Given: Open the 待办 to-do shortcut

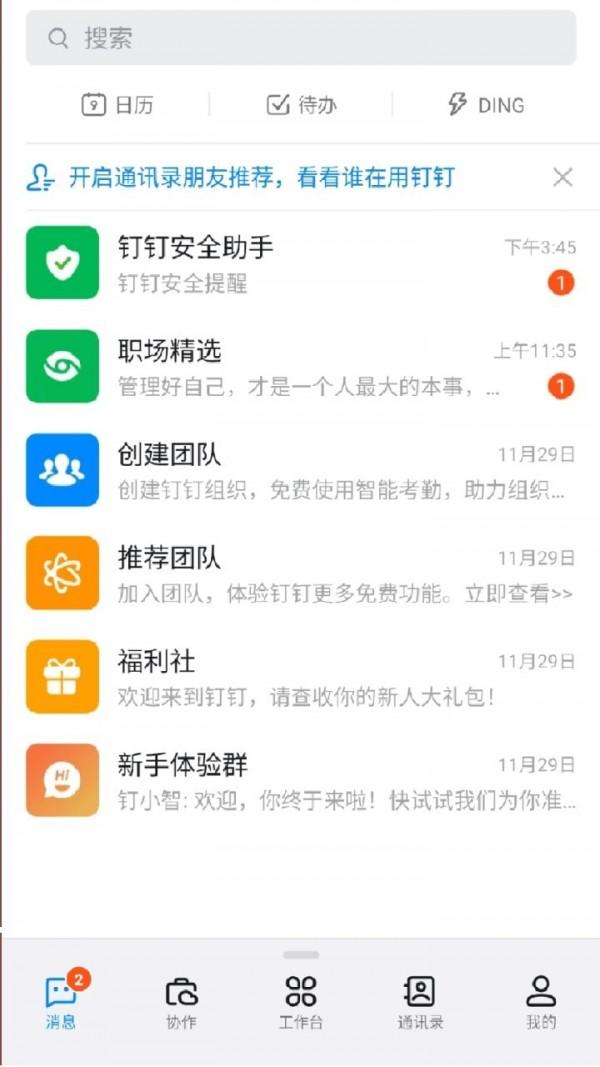Looking at the screenshot, I should pyautogui.click(x=301, y=104).
